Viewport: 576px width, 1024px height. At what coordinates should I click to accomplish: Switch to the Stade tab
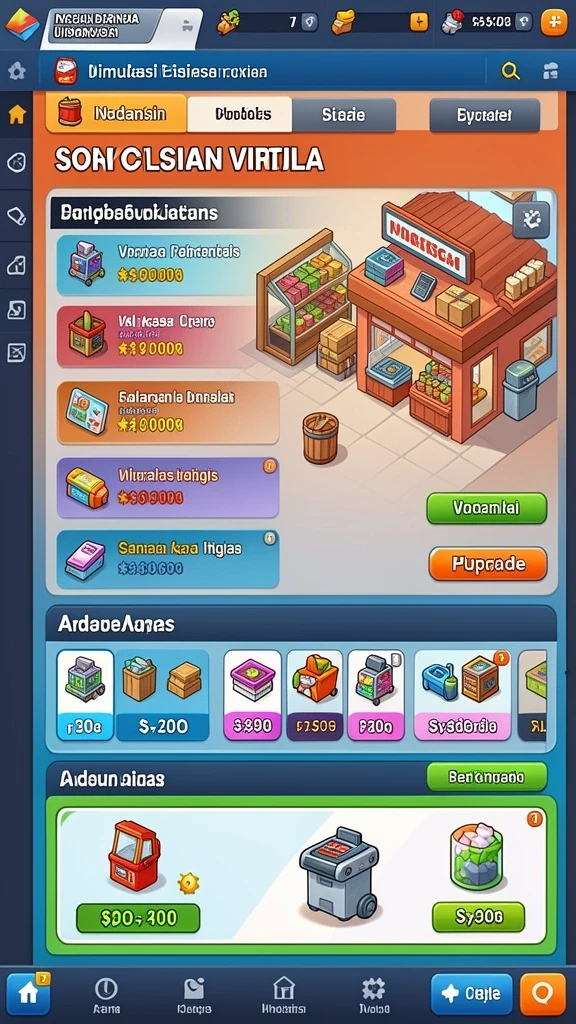coord(344,115)
